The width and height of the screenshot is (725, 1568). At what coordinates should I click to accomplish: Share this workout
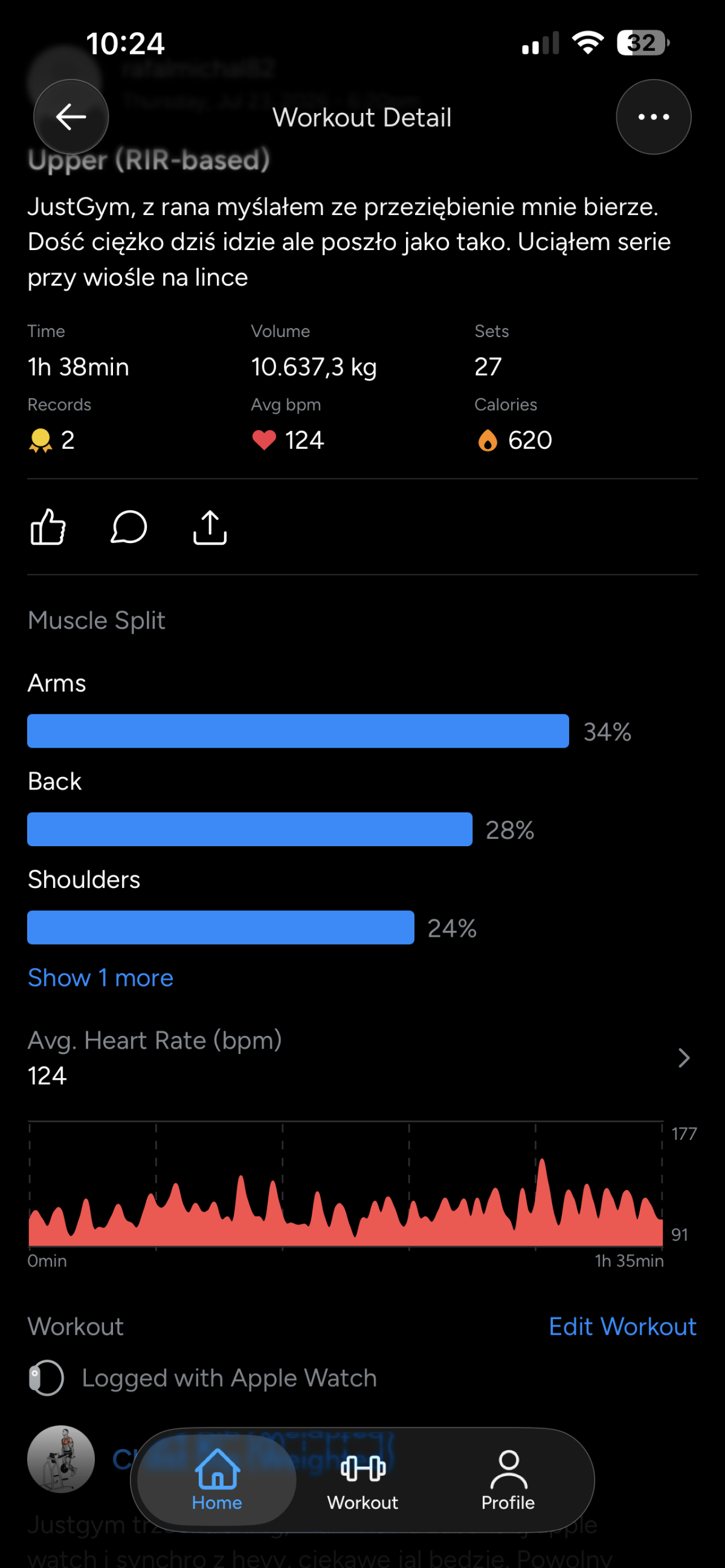(x=210, y=527)
